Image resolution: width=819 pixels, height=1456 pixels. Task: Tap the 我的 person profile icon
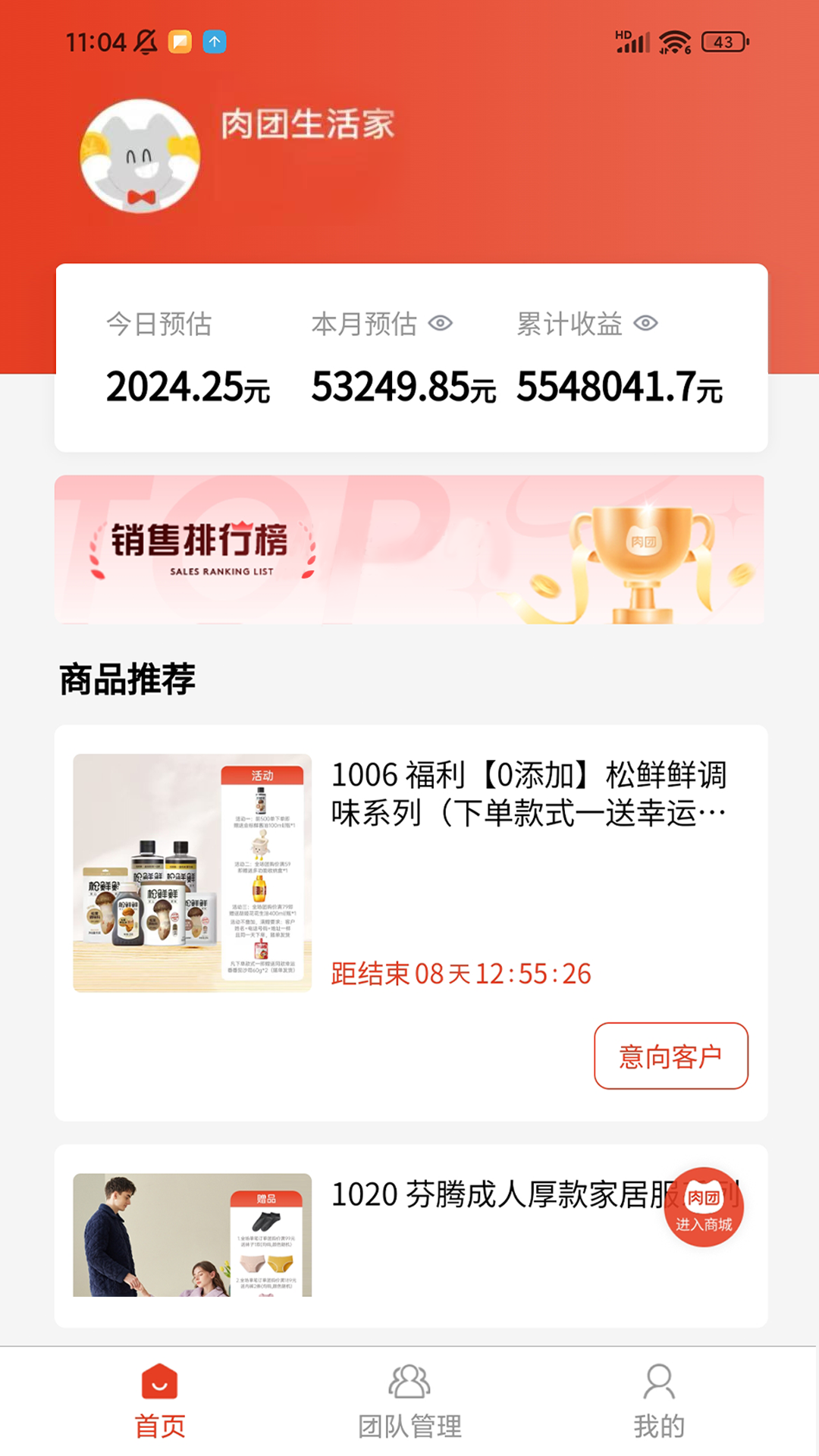(658, 1382)
